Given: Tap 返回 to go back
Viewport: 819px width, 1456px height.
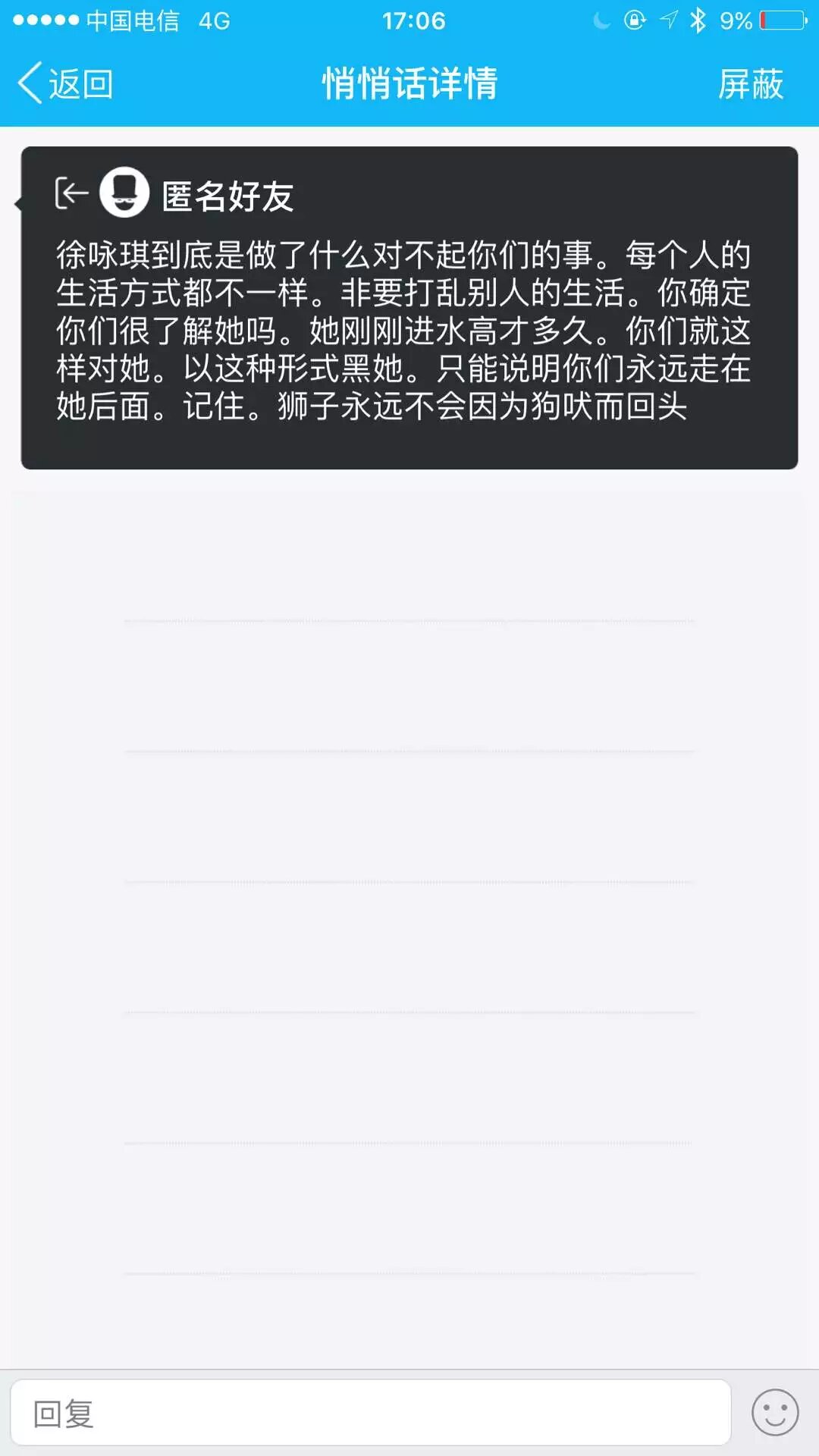Looking at the screenshot, I should (65, 83).
